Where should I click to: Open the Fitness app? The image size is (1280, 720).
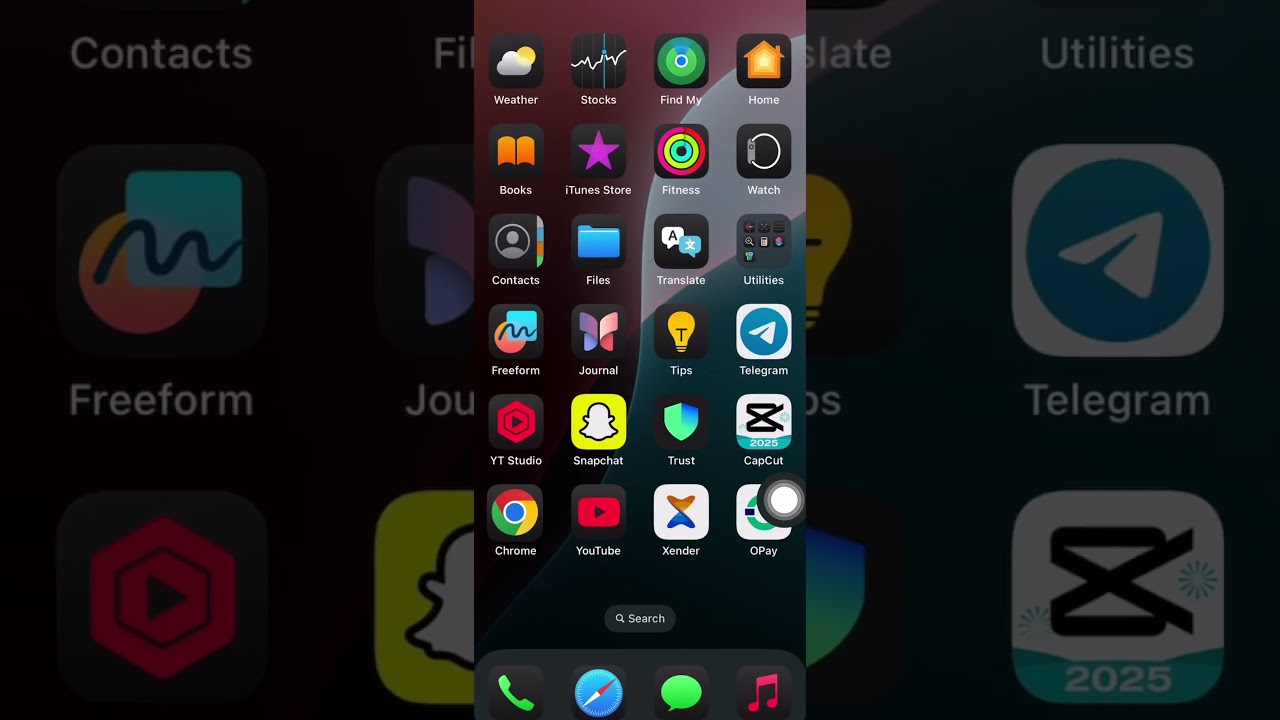tap(681, 152)
